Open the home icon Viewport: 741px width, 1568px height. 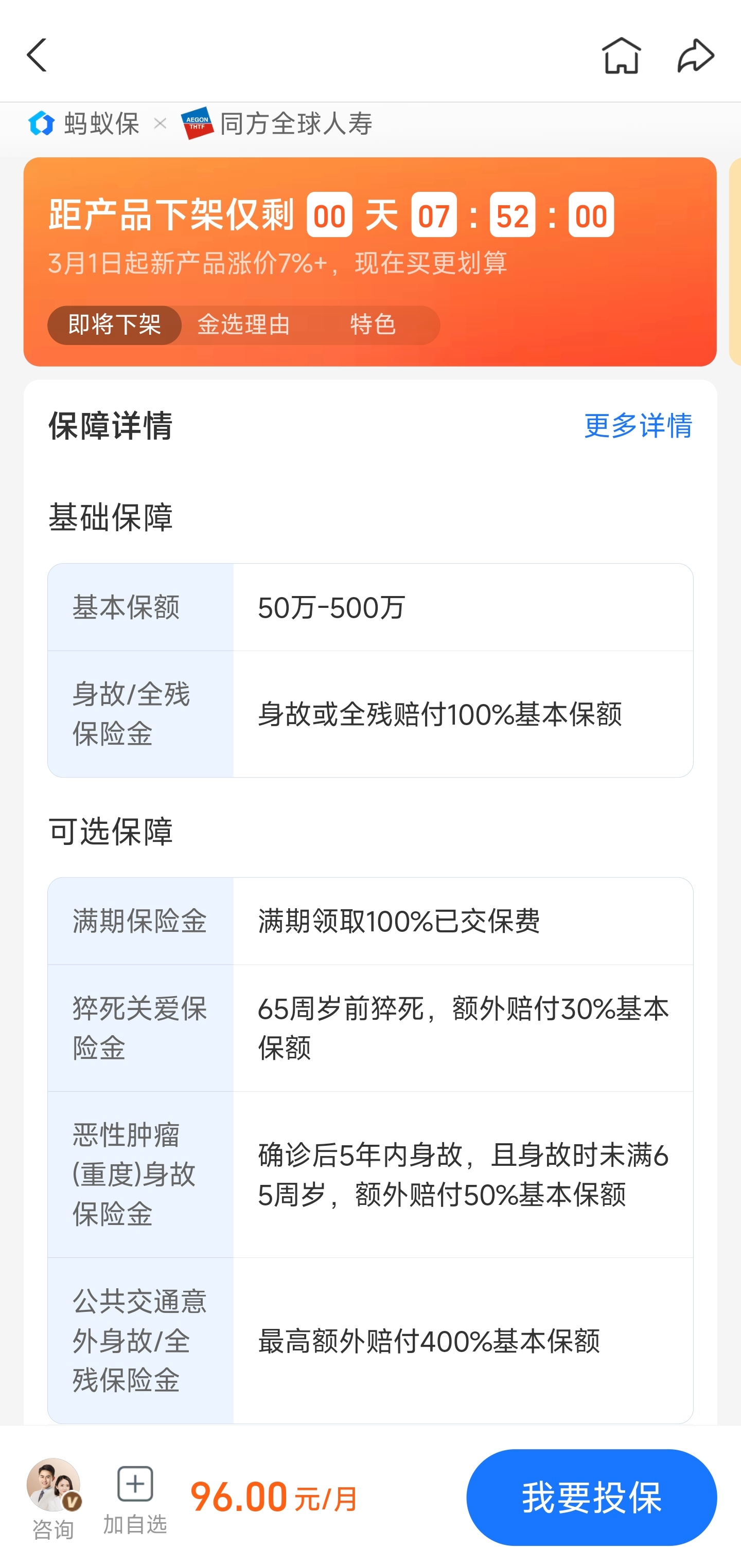[621, 56]
